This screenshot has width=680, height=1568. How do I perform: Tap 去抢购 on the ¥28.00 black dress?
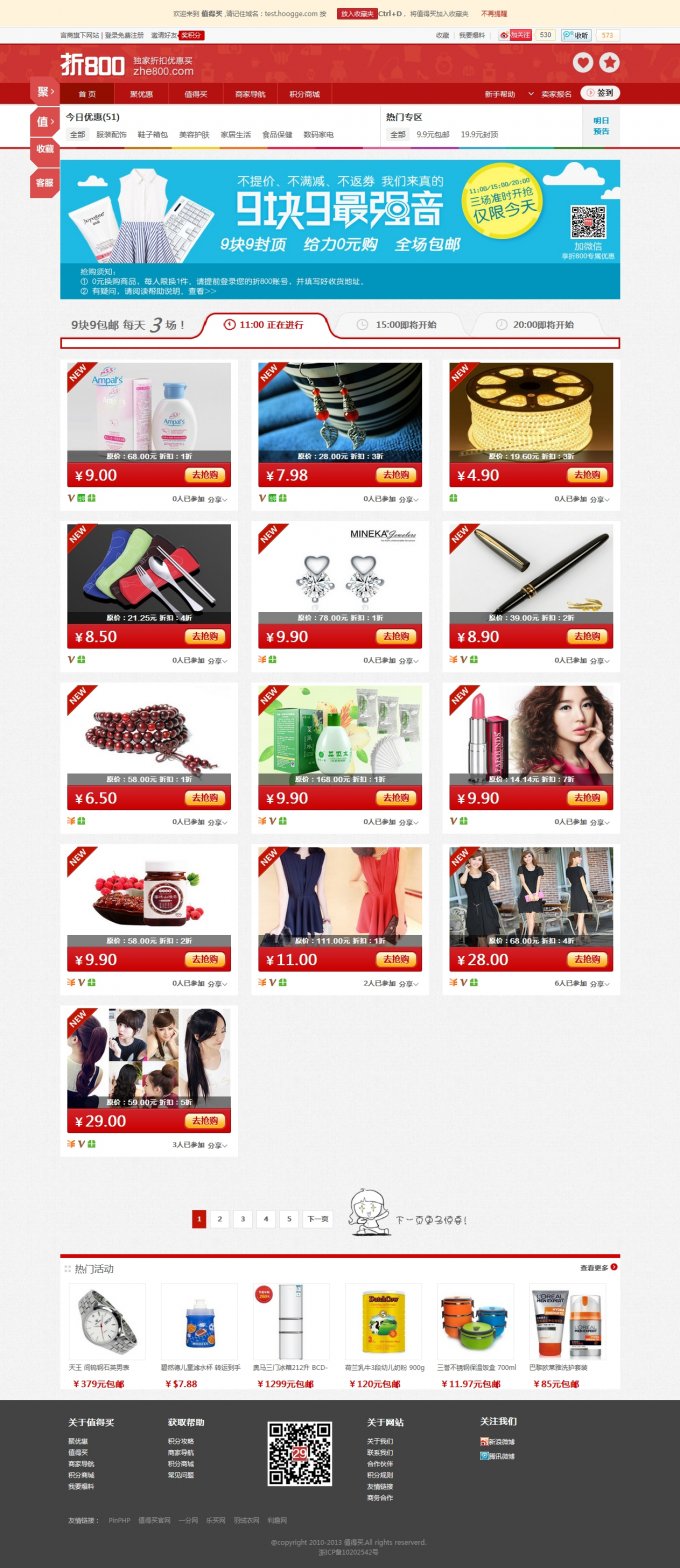coord(587,959)
